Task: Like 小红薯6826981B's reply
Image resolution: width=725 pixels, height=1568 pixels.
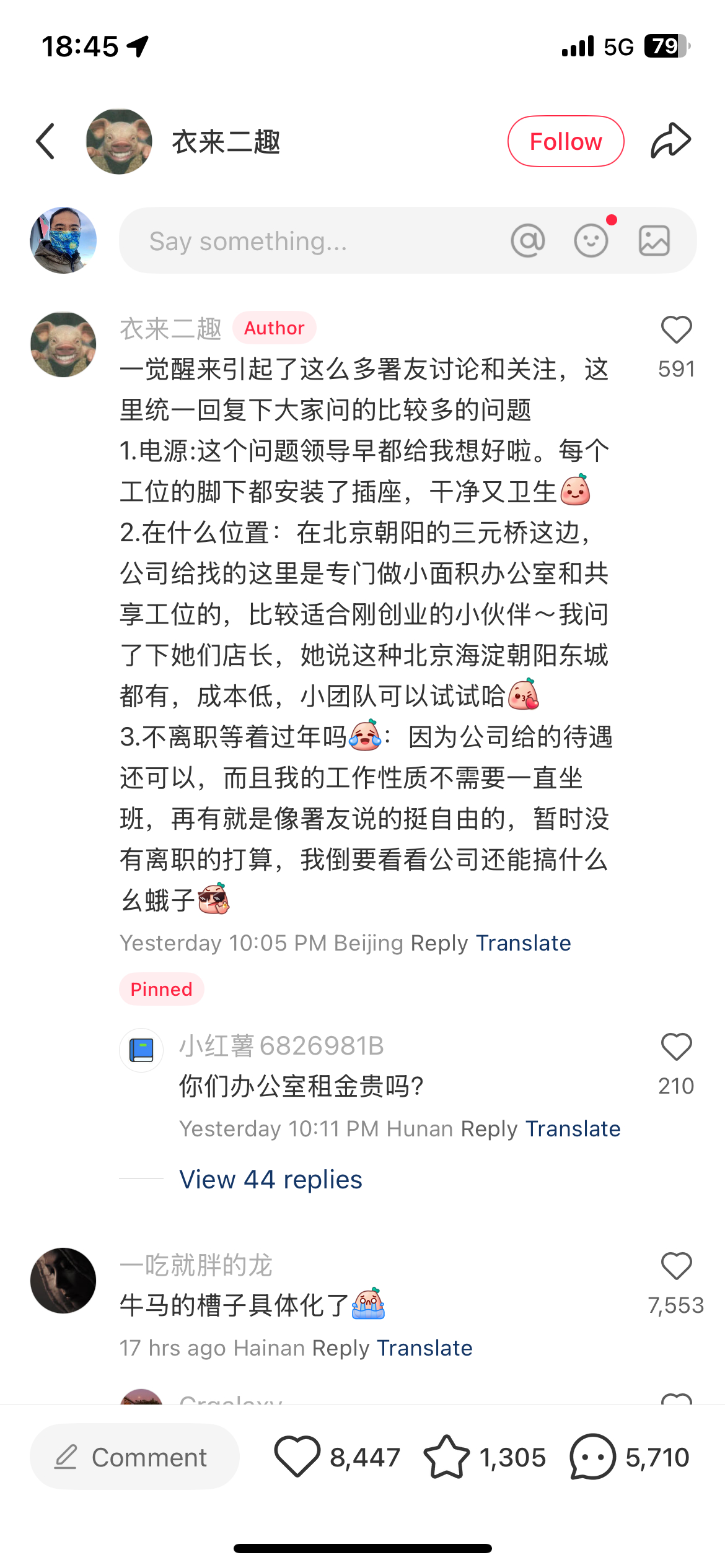Action: (x=676, y=1047)
